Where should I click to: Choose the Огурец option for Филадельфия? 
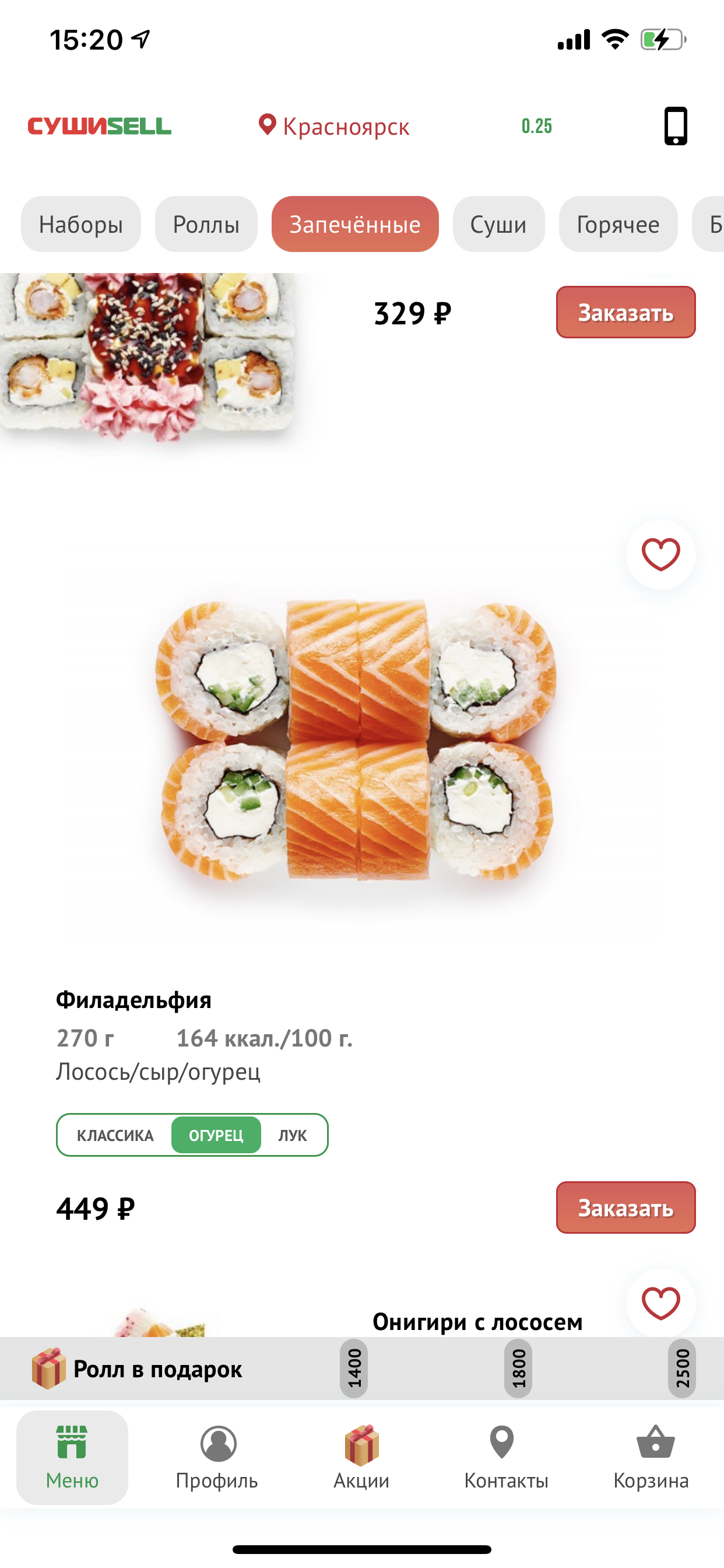coord(216,1135)
